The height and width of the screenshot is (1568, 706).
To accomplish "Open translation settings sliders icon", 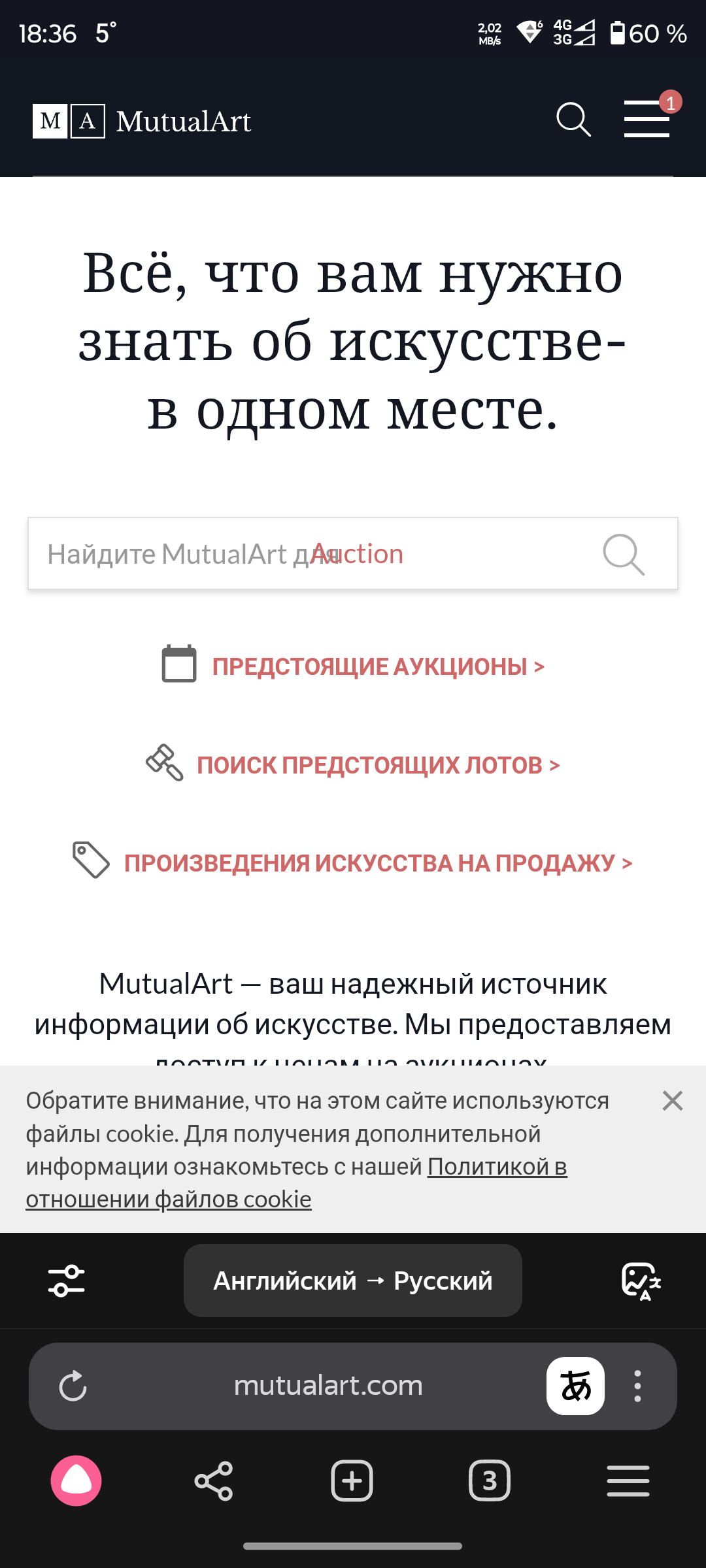I will [67, 1281].
